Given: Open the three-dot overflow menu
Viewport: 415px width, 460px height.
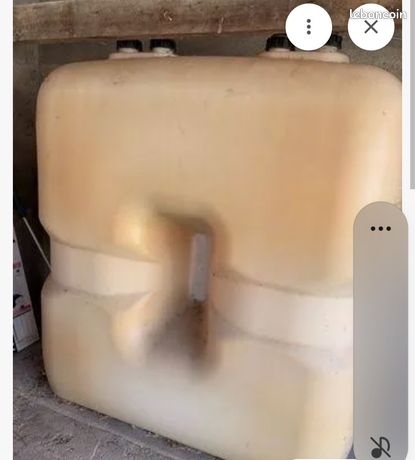Looking at the screenshot, I should pyautogui.click(x=309, y=27).
